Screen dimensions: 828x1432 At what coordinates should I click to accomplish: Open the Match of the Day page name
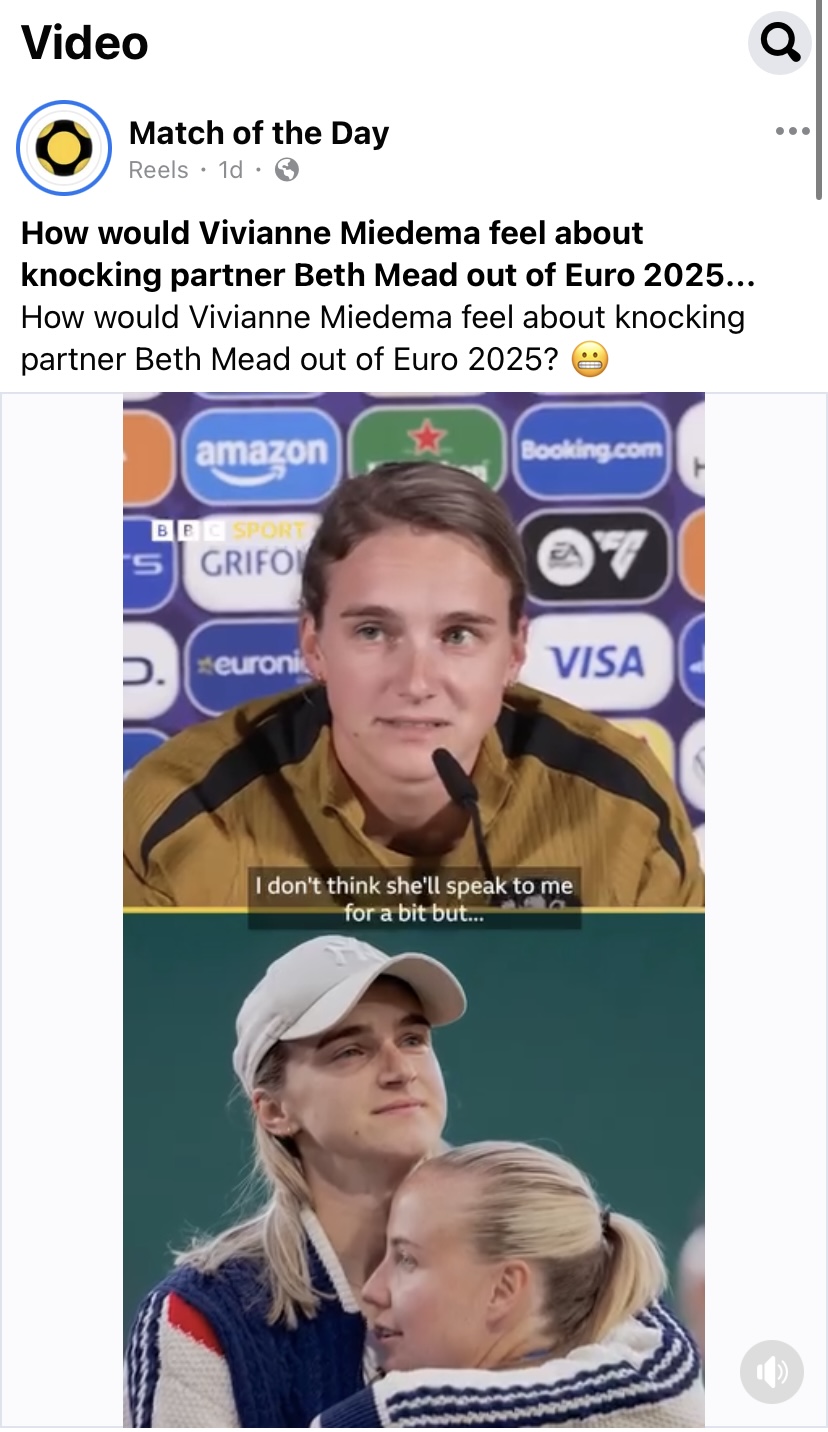tap(258, 133)
